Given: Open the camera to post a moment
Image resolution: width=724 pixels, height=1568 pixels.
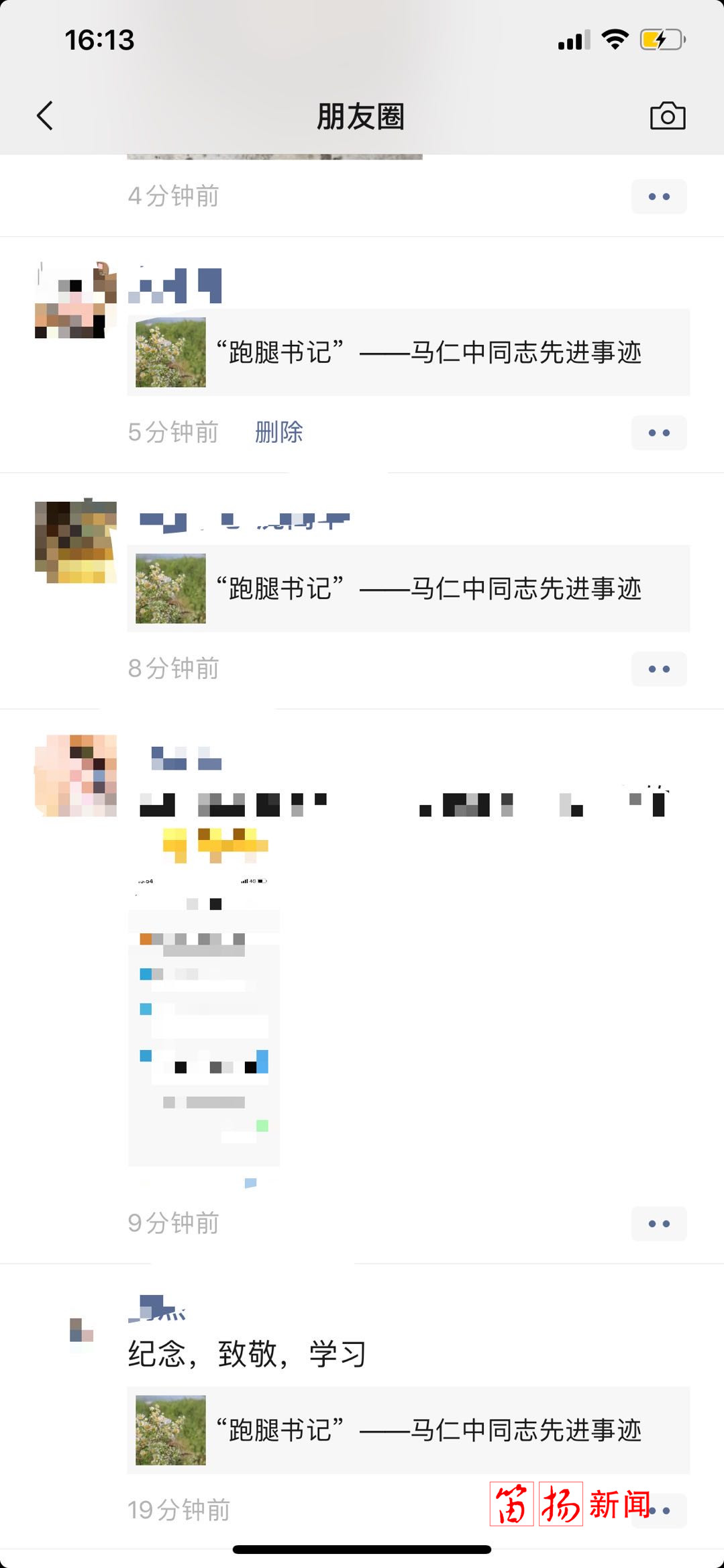Looking at the screenshot, I should click(x=668, y=116).
